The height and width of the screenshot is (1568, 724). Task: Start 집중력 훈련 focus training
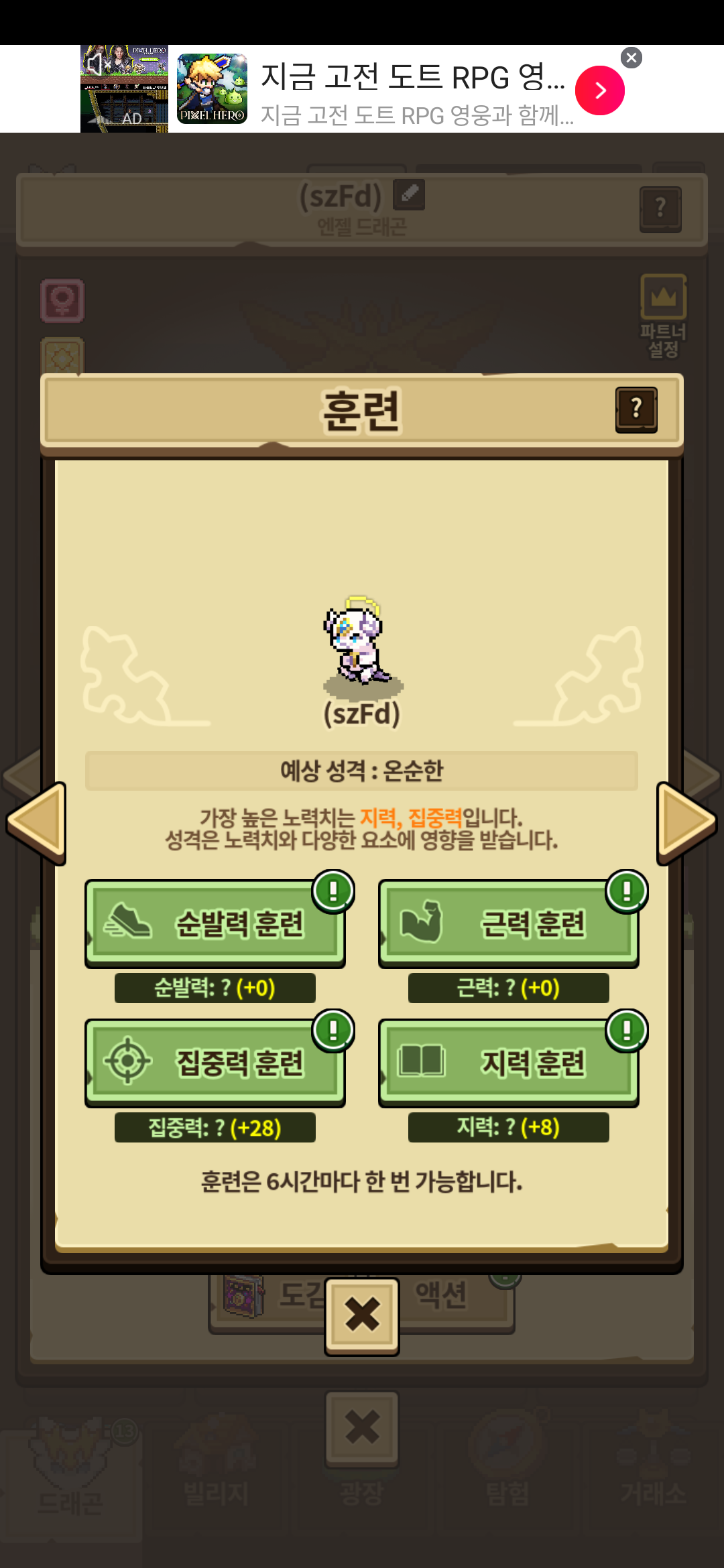[215, 1062]
